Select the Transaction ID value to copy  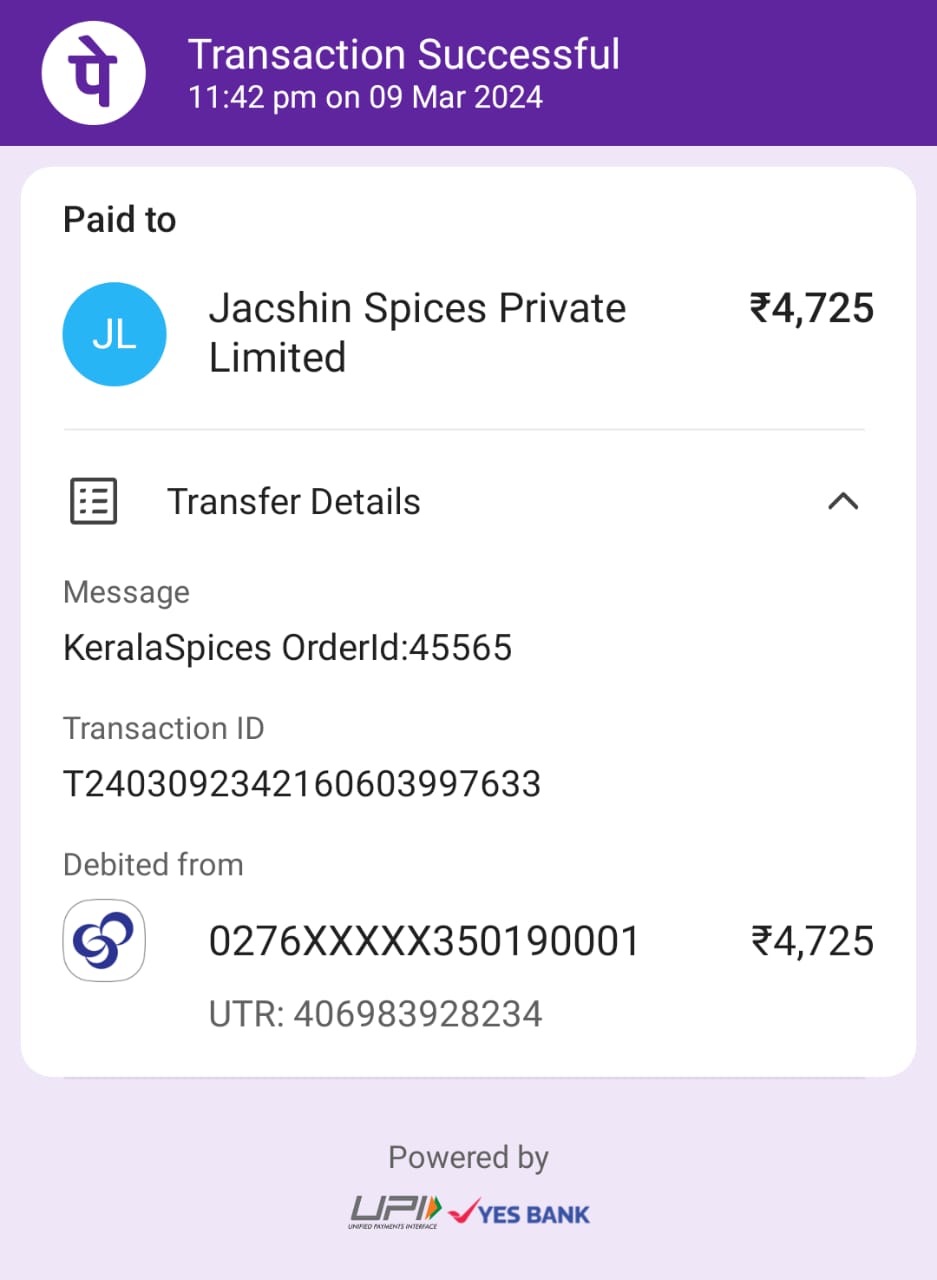point(302,784)
